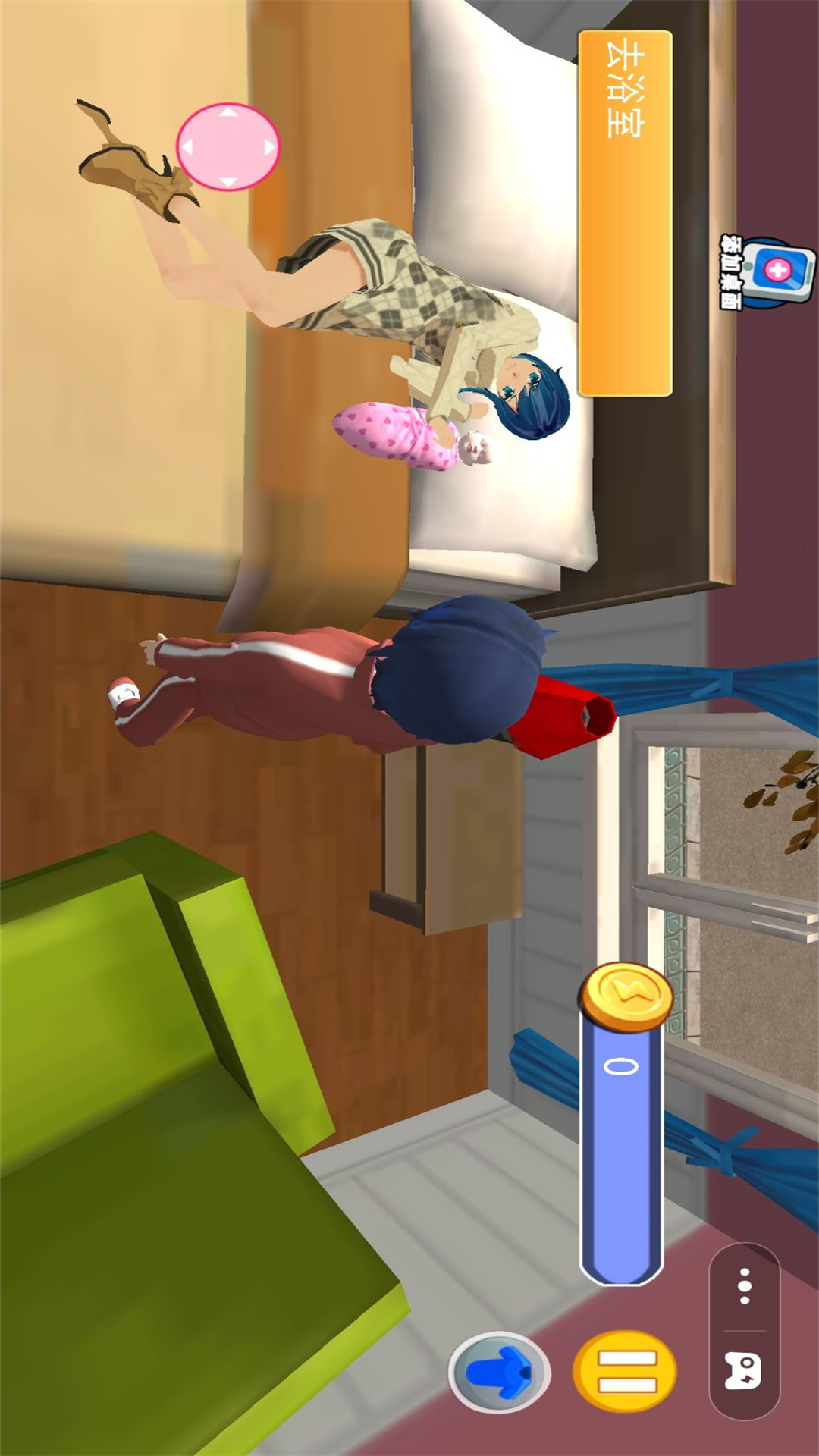The image size is (819, 1456).
Task: Tap the orange 去浴室 button
Action: [x=625, y=213]
